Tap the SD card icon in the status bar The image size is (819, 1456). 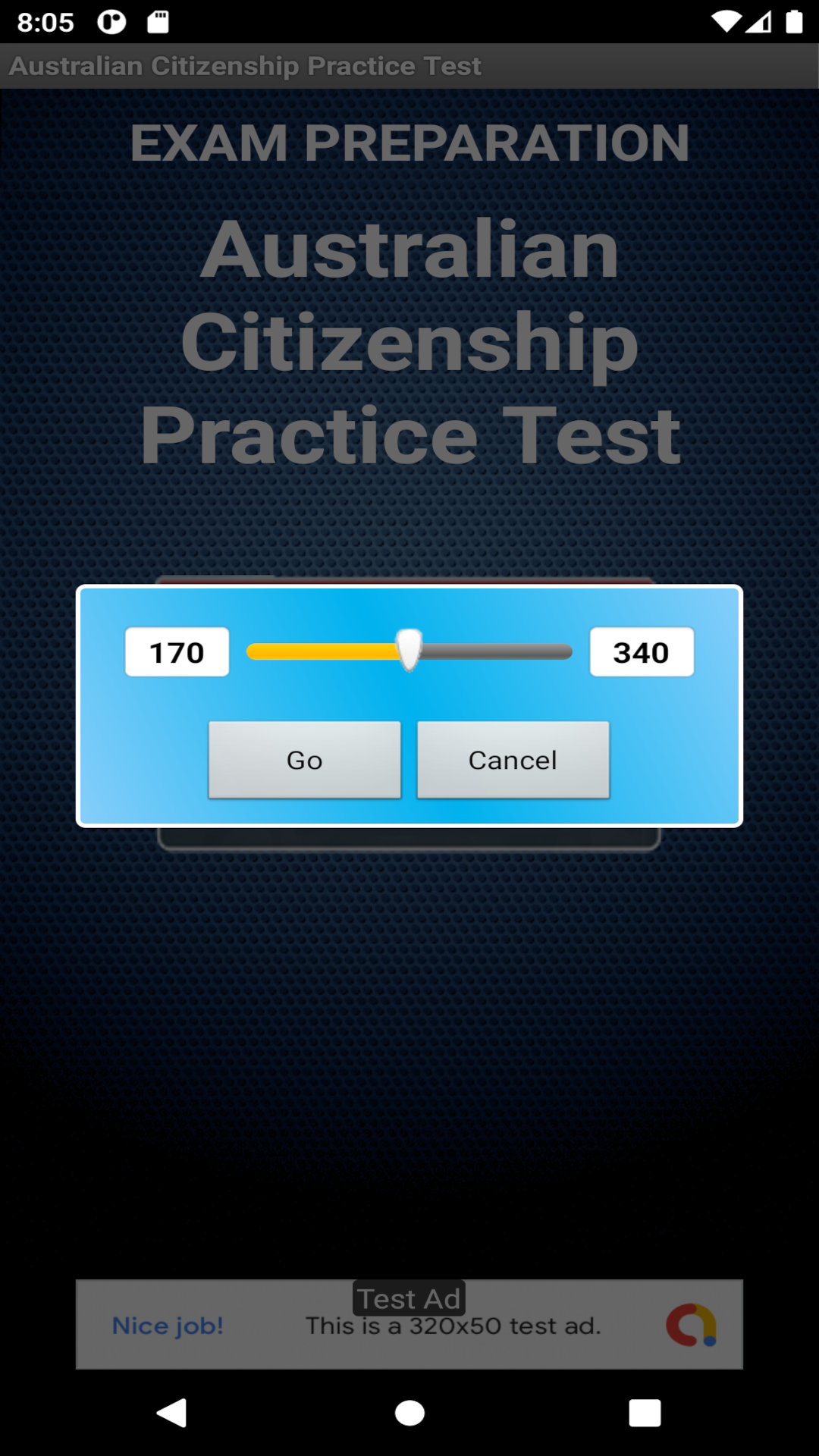(x=157, y=20)
